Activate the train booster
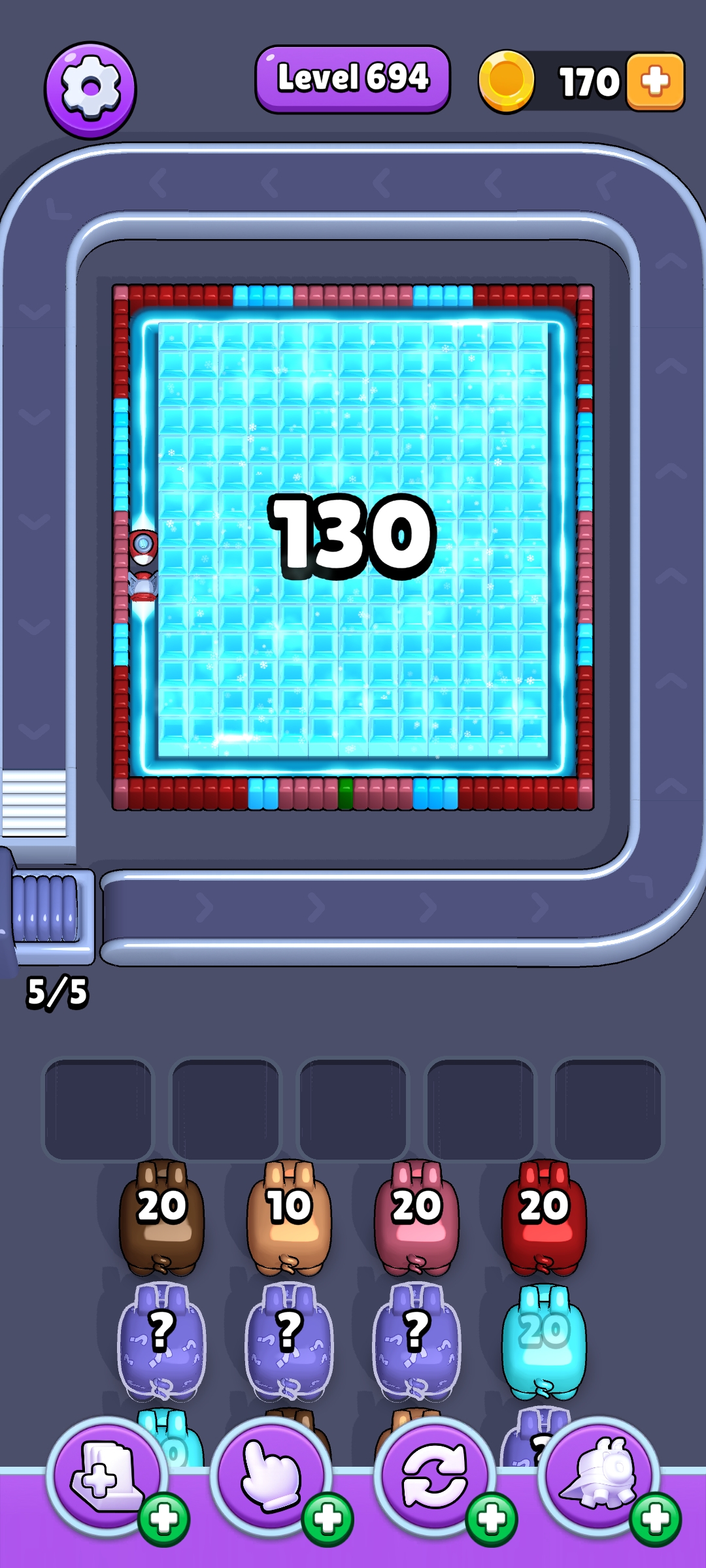This screenshot has width=706, height=1568. pyautogui.click(x=599, y=1475)
